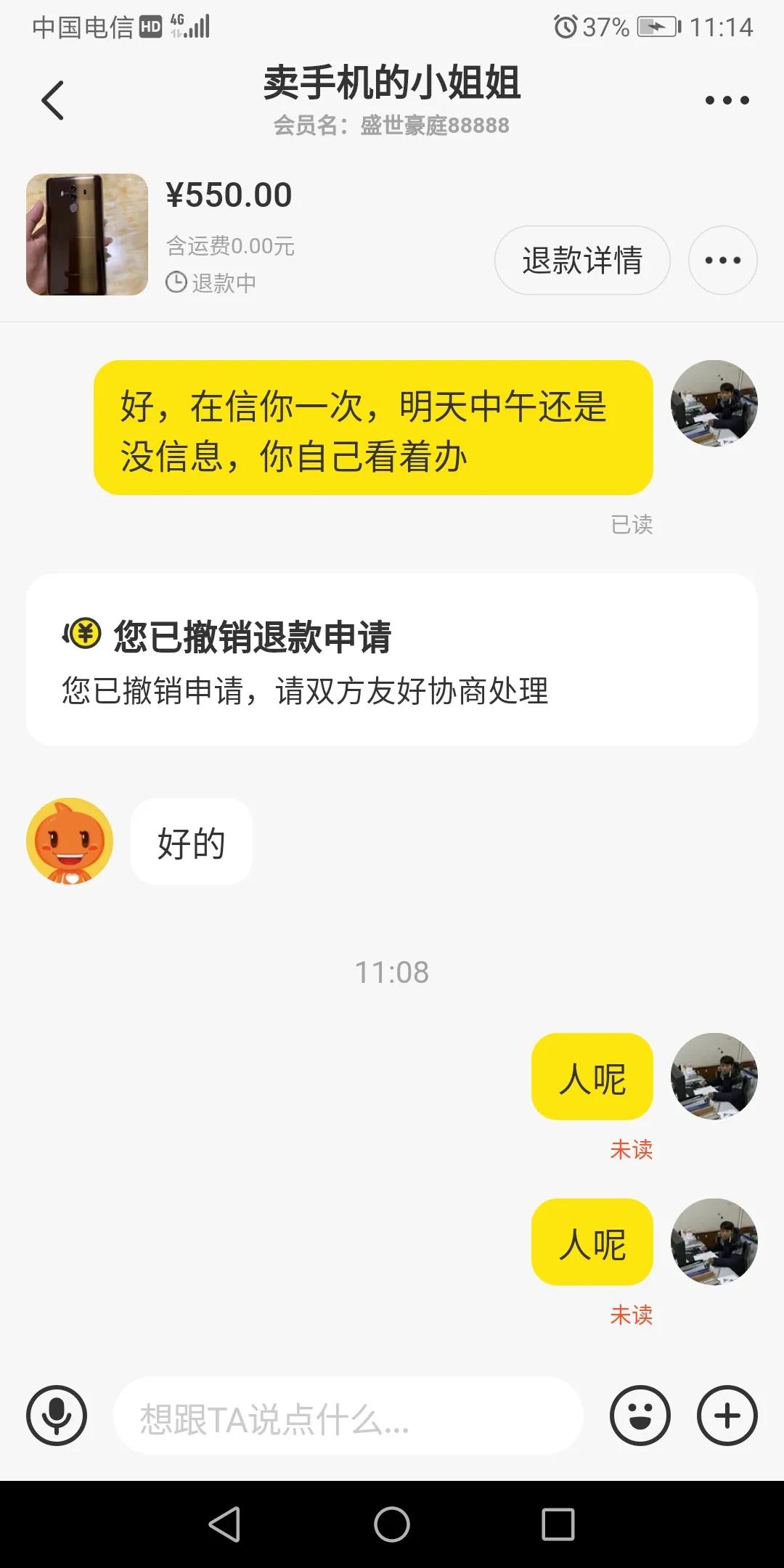Image resolution: width=784 pixels, height=1568 pixels.
Task: Tap the orange mascot avatar beside 好的
Action: pyautogui.click(x=69, y=840)
